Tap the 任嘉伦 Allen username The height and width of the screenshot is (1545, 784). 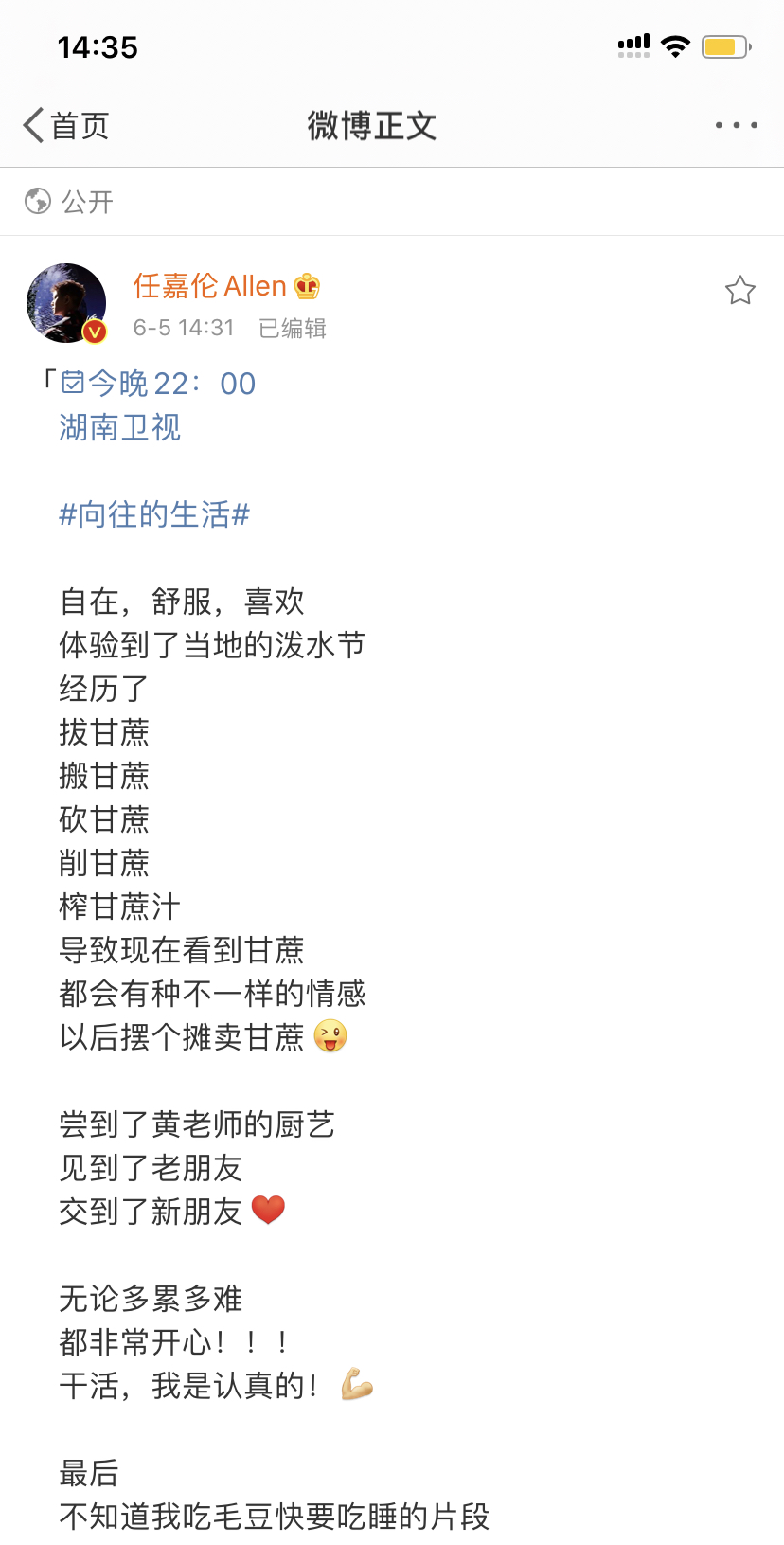coord(209,286)
